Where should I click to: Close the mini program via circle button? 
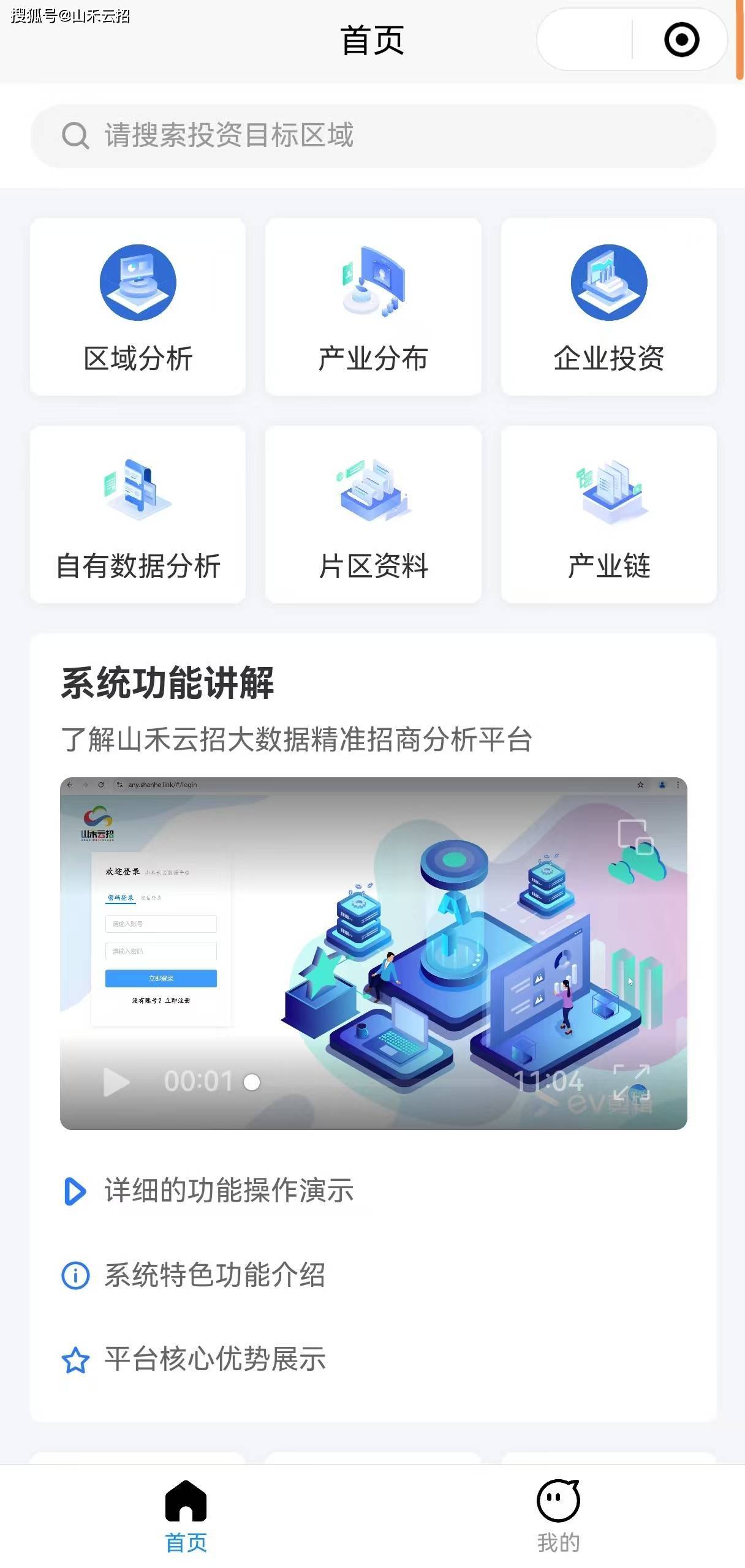[x=681, y=40]
